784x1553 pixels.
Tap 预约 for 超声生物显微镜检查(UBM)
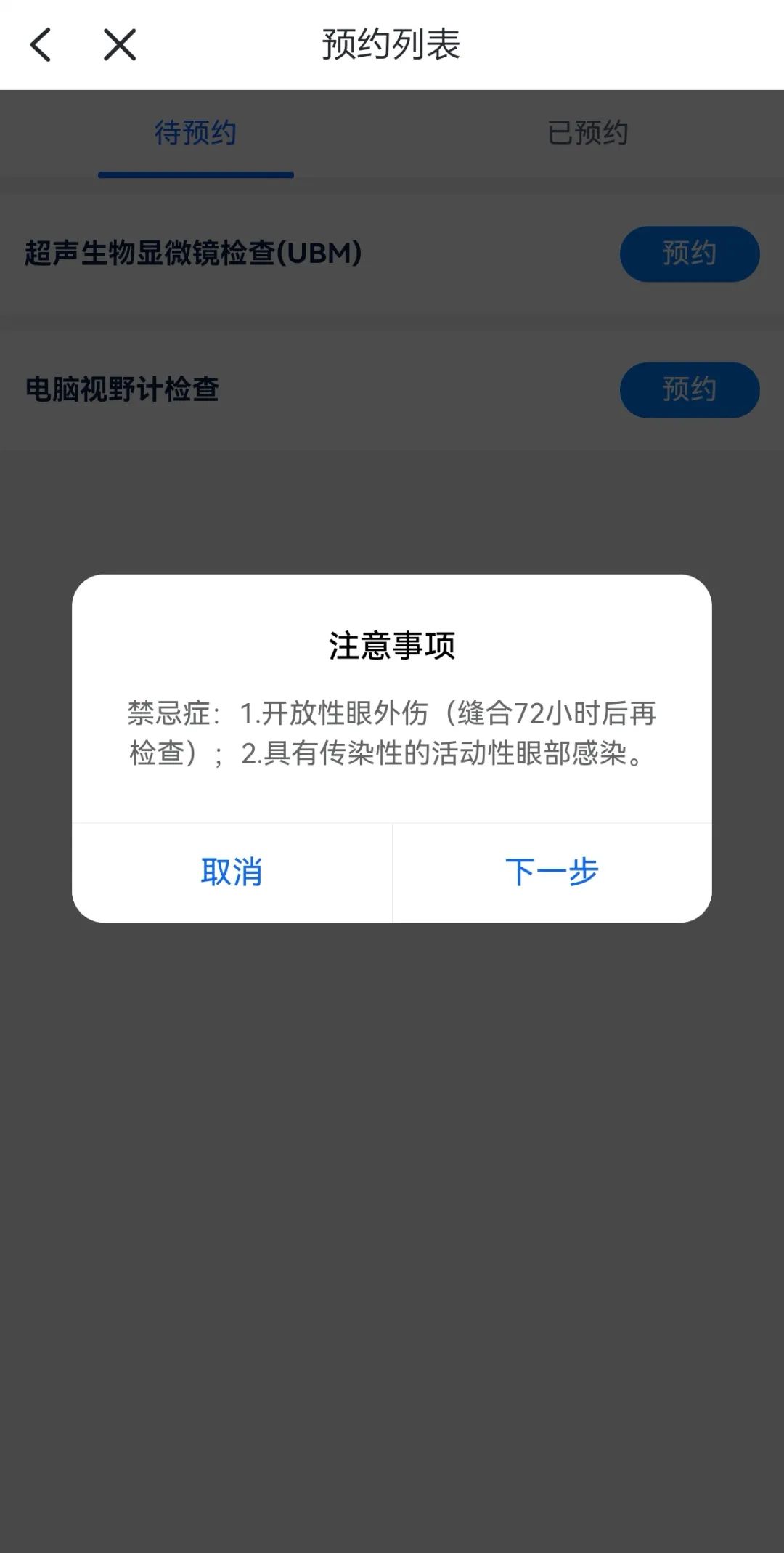[x=689, y=254]
